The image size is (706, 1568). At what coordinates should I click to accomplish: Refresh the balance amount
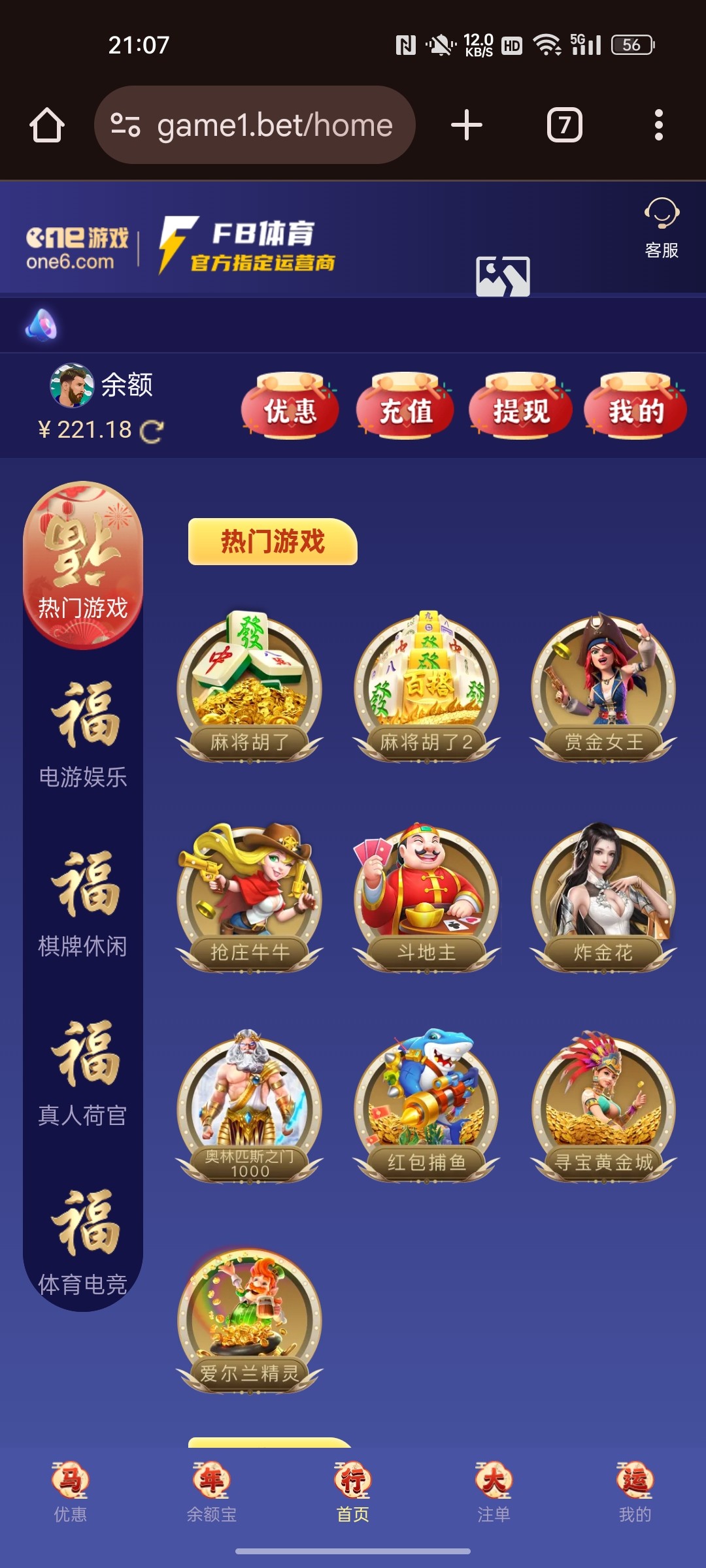click(152, 431)
